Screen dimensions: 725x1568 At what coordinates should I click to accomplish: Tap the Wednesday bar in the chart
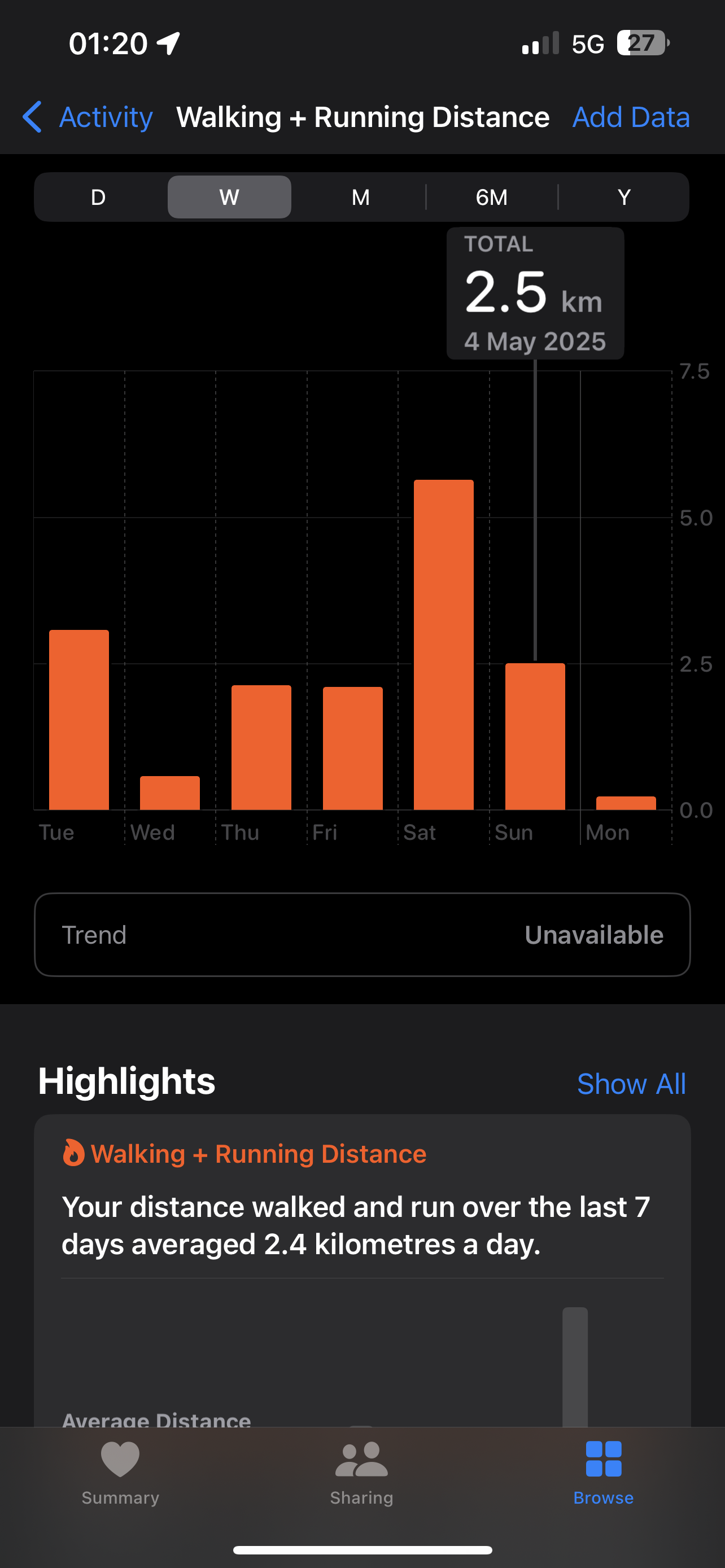(x=170, y=793)
